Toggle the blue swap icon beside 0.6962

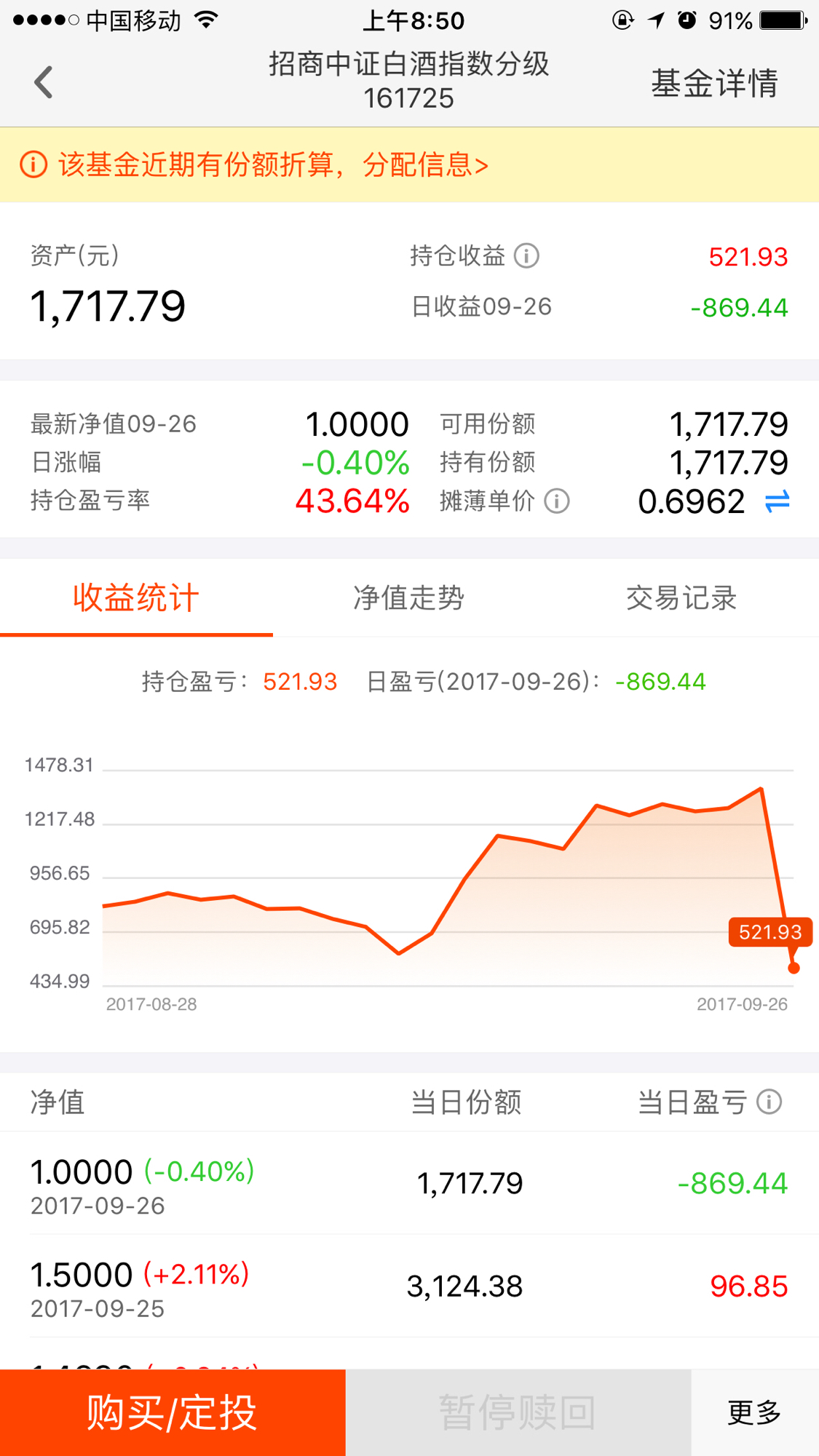(777, 501)
